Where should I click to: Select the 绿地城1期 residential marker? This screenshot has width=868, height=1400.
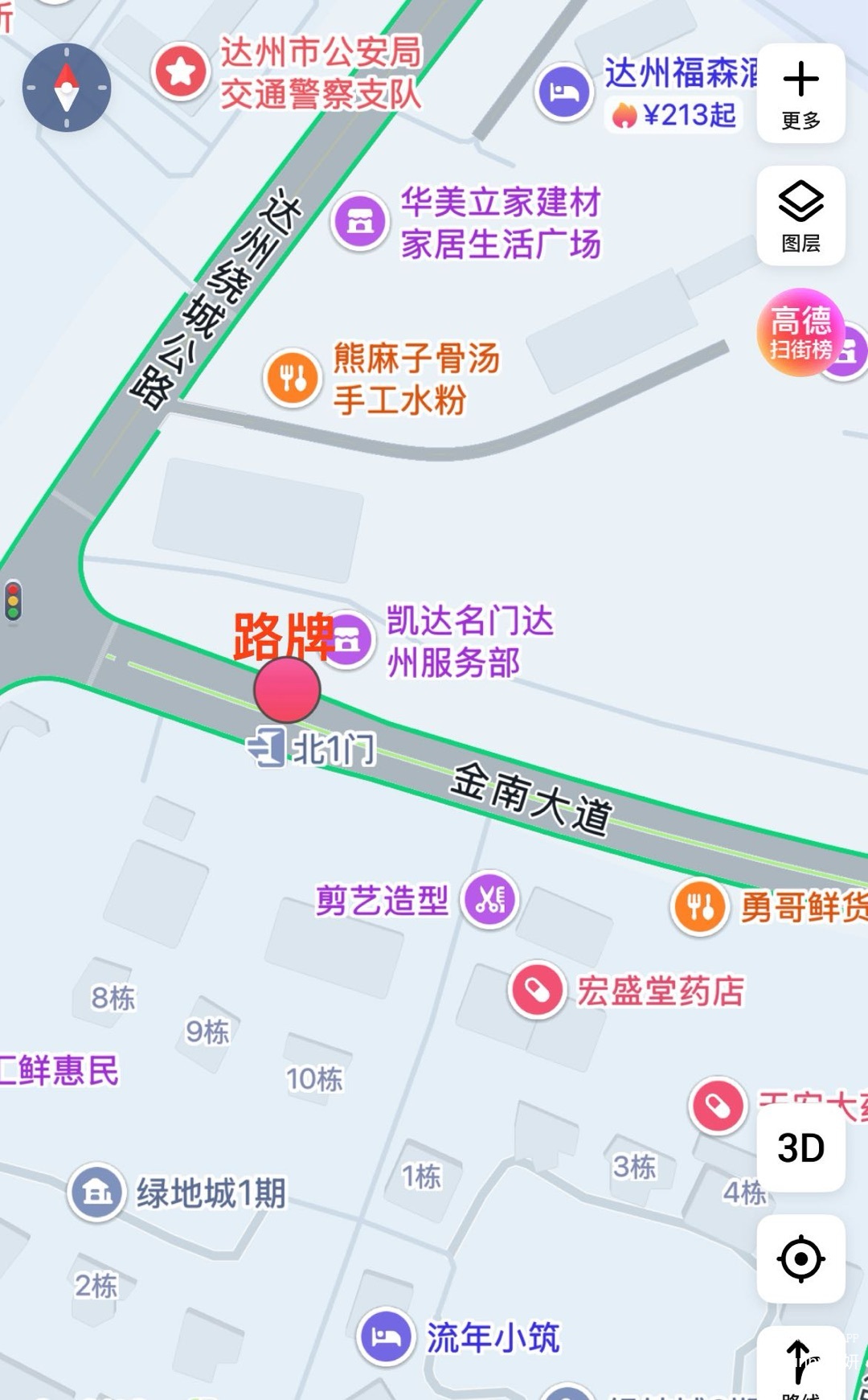pos(97,1193)
